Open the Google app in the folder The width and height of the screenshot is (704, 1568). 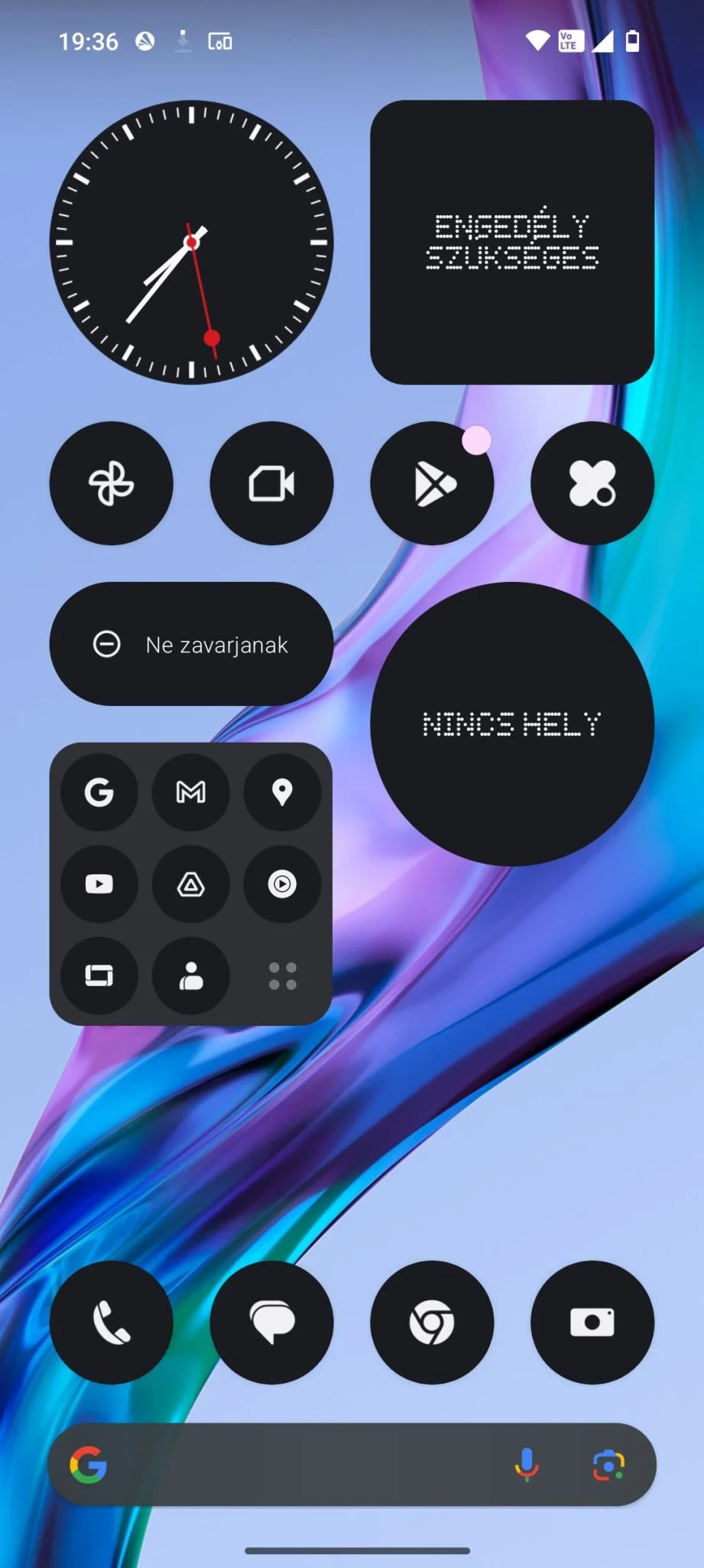click(99, 792)
